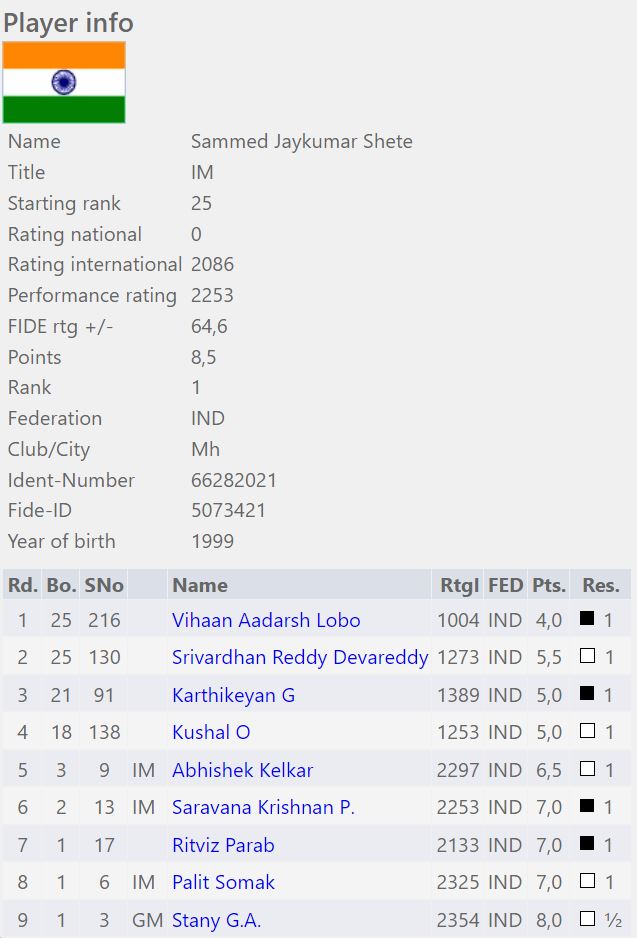Open Srivardhan Reddy Devareddy's profile link
Viewport: 637px width, 938px height.
[x=300, y=658]
